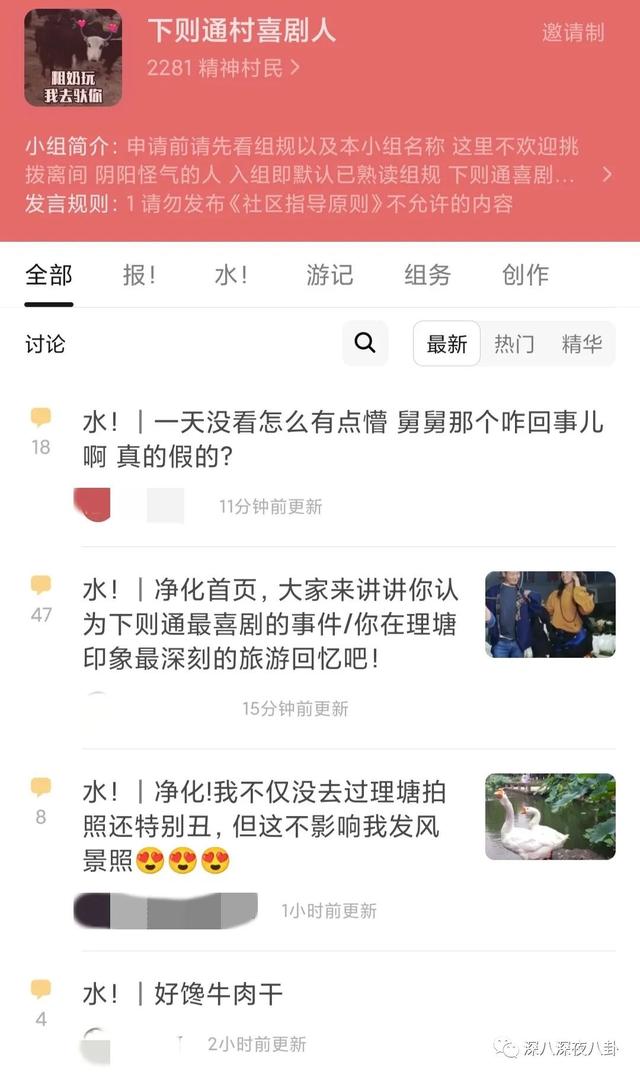Switch to the 报！ tab
640x1077 pixels.
[x=139, y=275]
